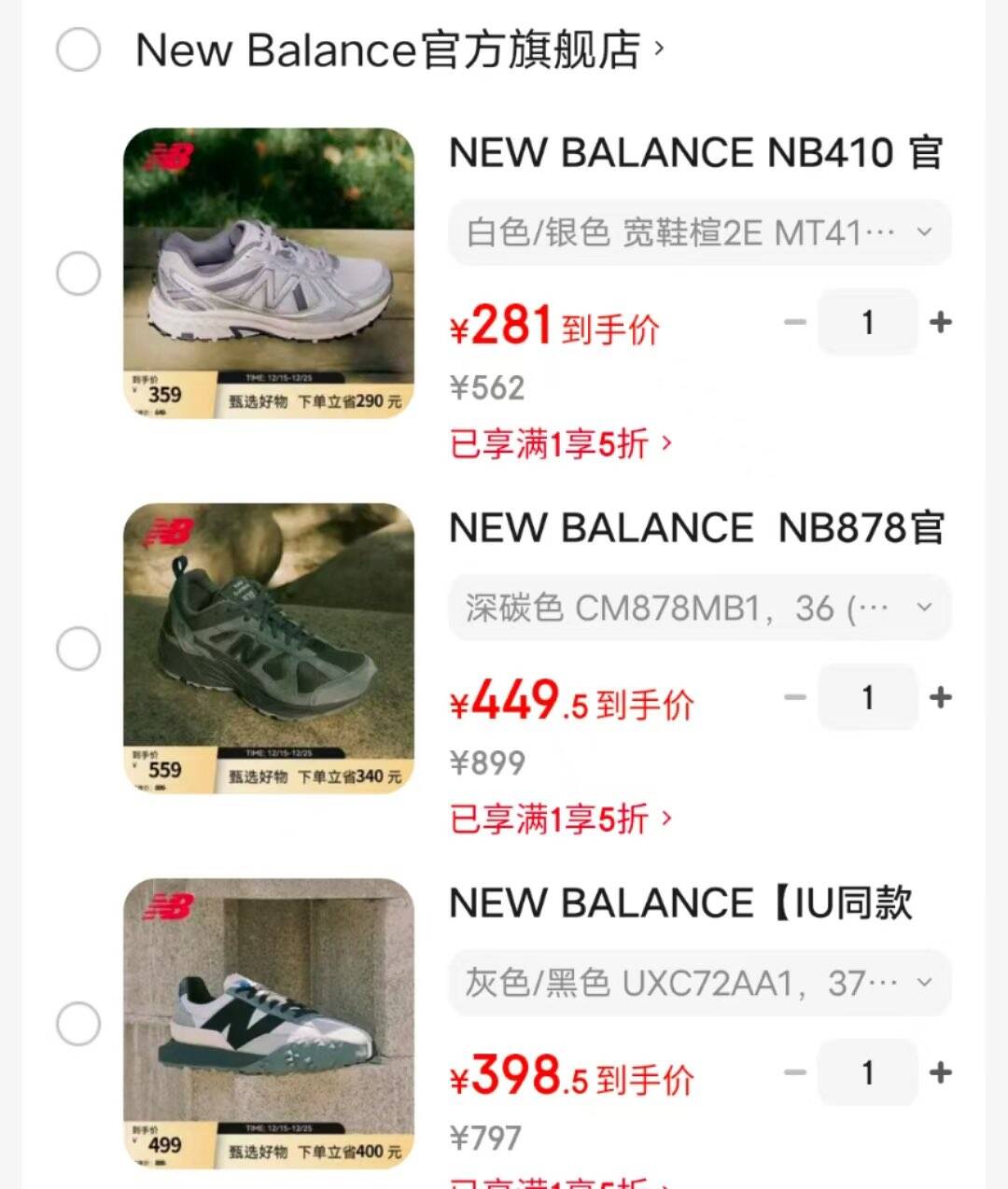The width and height of the screenshot is (1008, 1189).
Task: Edit the NB878 quantity field
Action: click(x=868, y=698)
